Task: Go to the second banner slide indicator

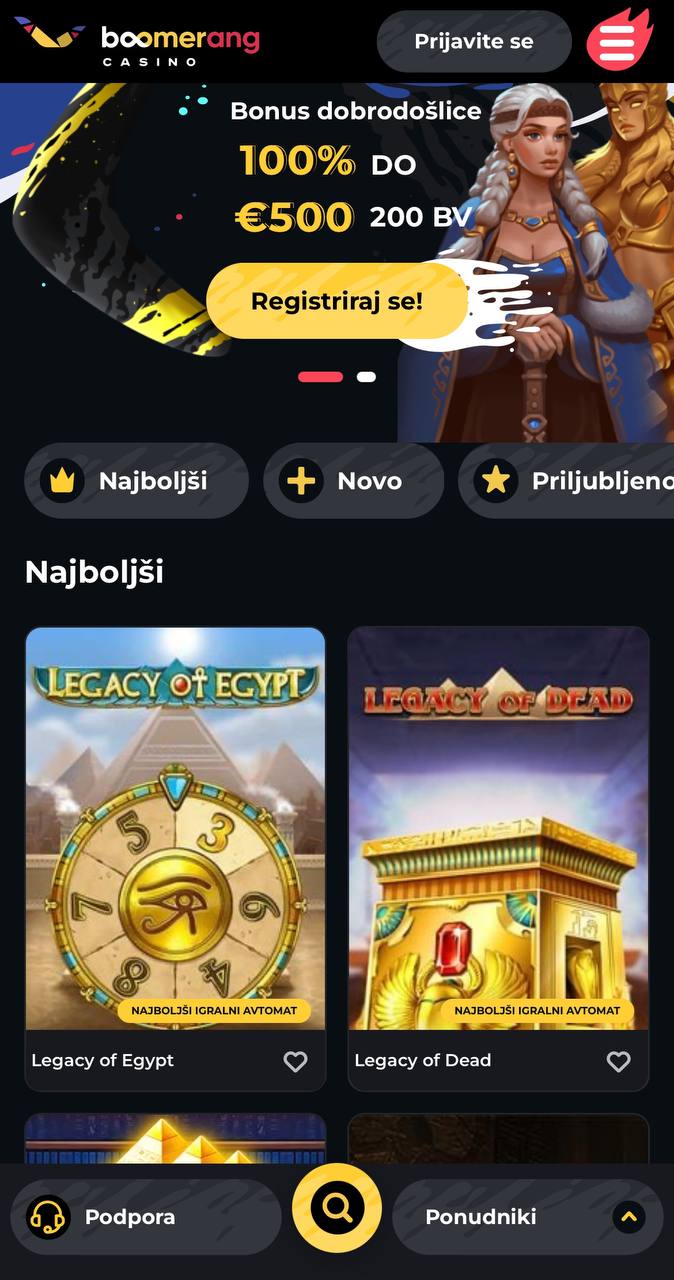Action: coord(366,377)
